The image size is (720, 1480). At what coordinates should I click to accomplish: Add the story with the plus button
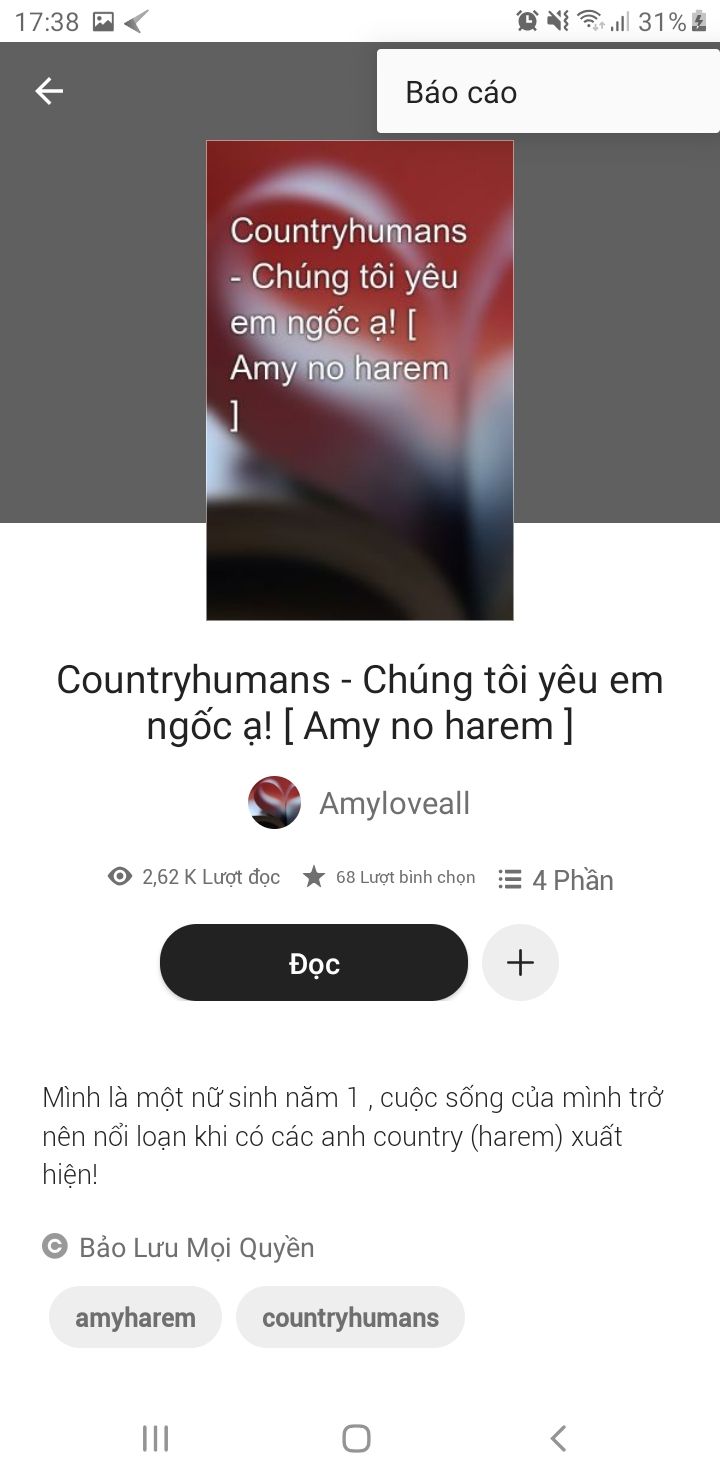(x=520, y=962)
